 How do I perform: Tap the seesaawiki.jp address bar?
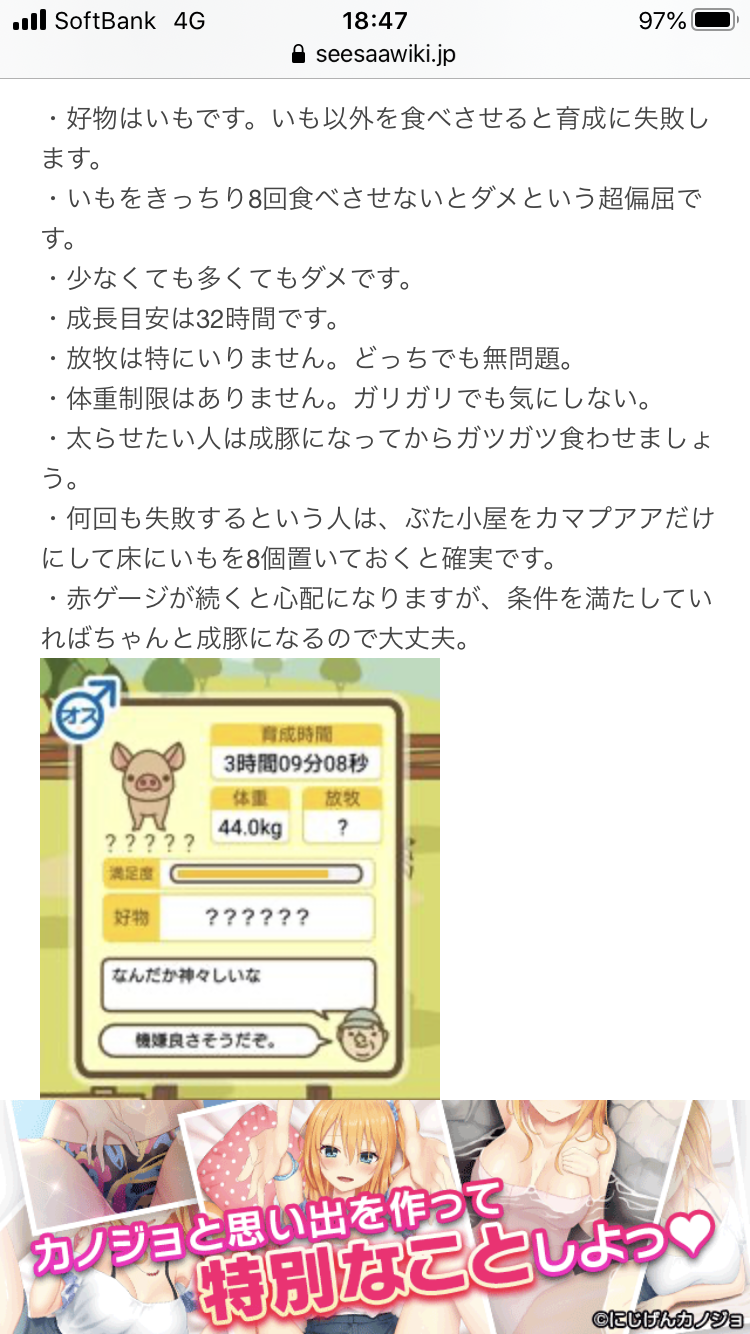pos(374,54)
